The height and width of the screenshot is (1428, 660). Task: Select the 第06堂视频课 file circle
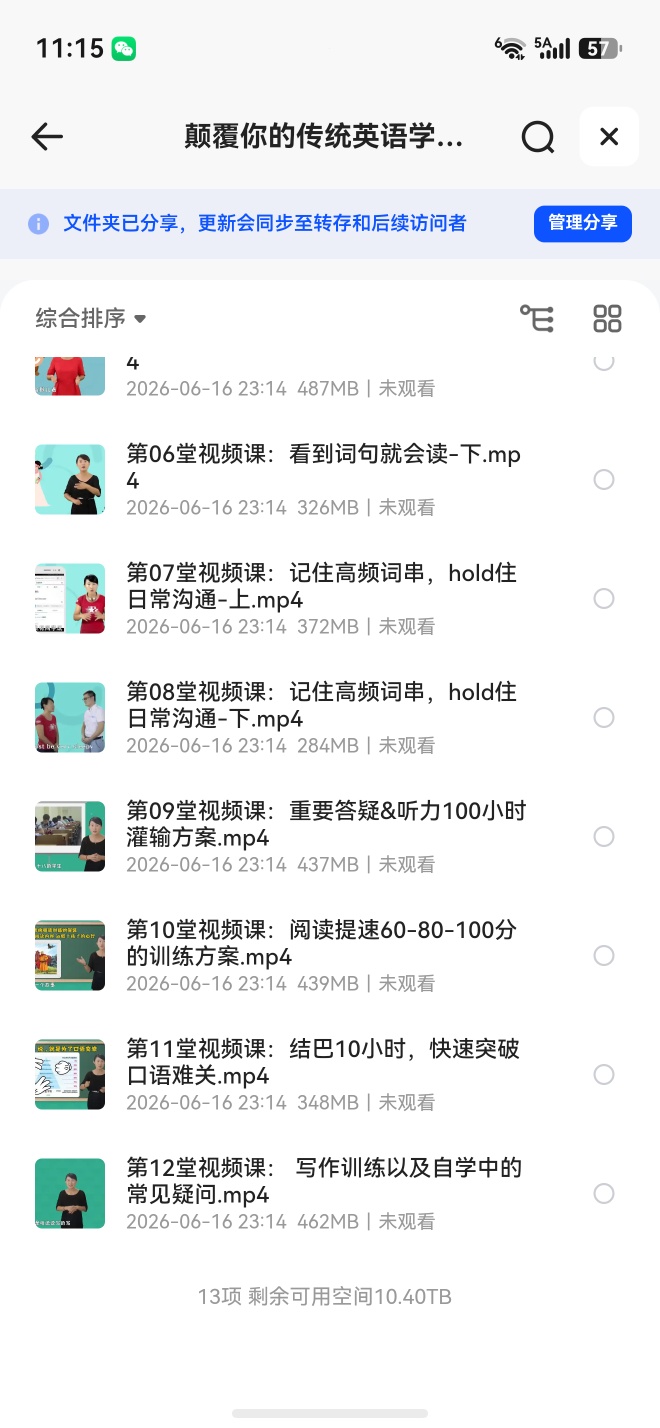coord(604,480)
